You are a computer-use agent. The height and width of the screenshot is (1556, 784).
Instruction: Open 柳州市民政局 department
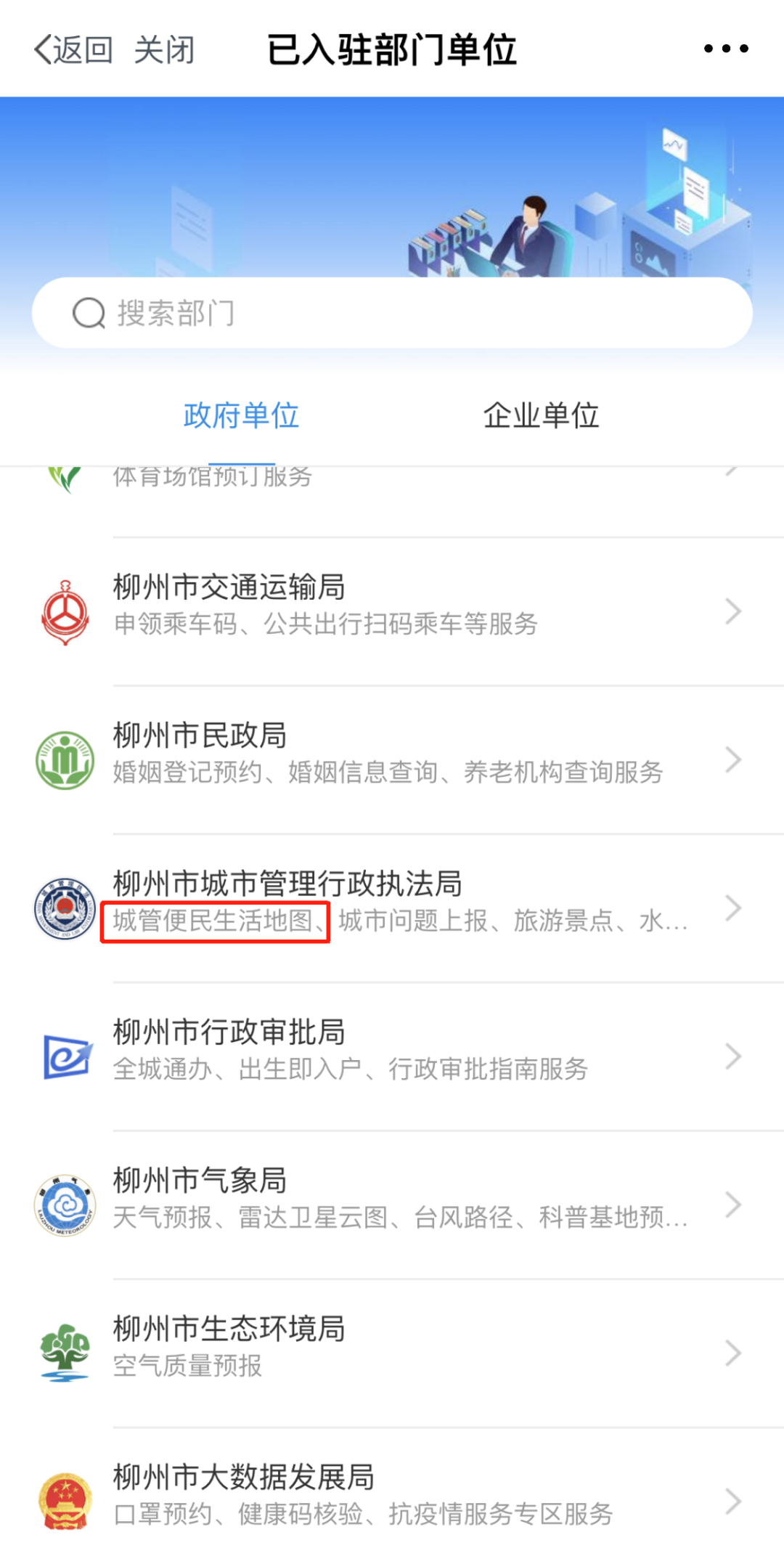click(x=392, y=759)
